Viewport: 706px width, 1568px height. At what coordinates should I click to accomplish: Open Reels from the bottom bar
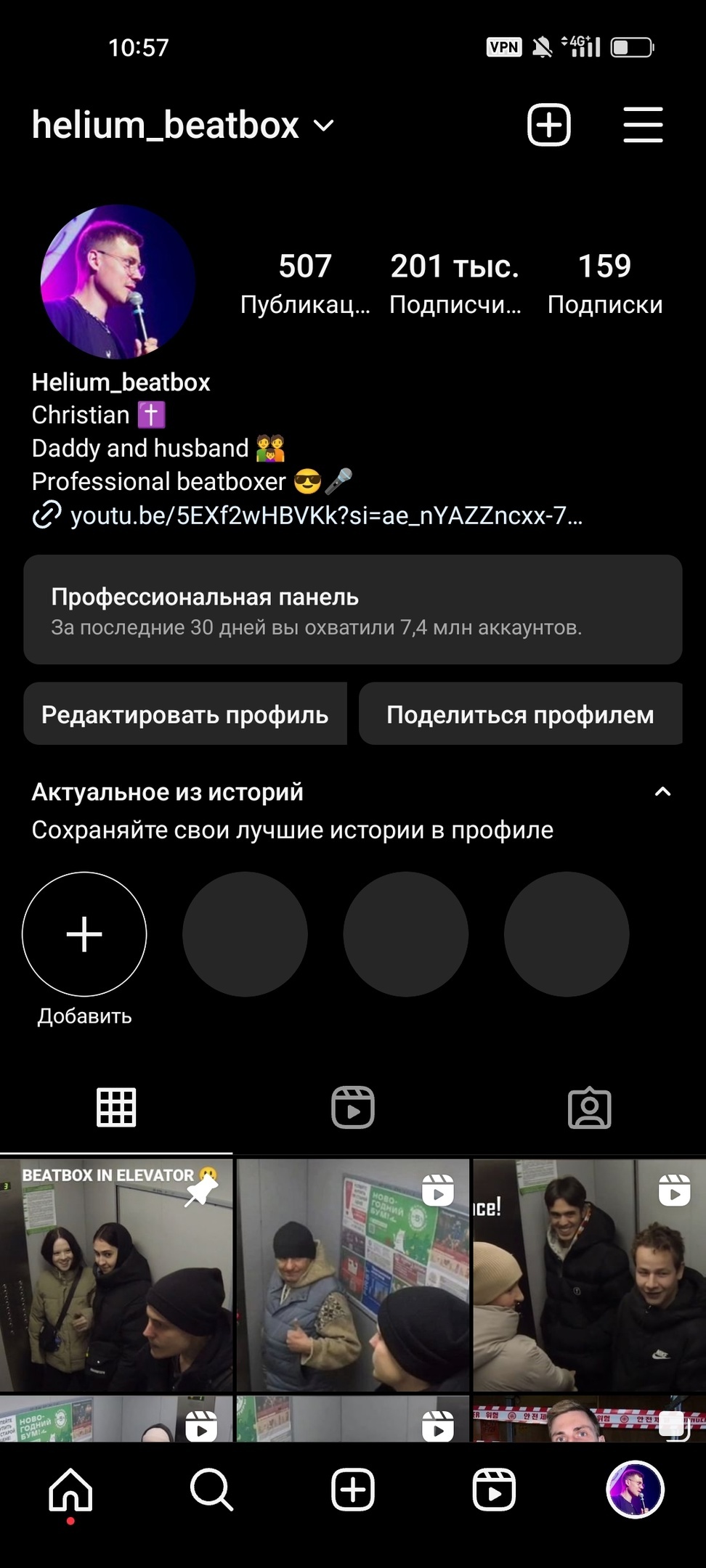pyautogui.click(x=494, y=1490)
